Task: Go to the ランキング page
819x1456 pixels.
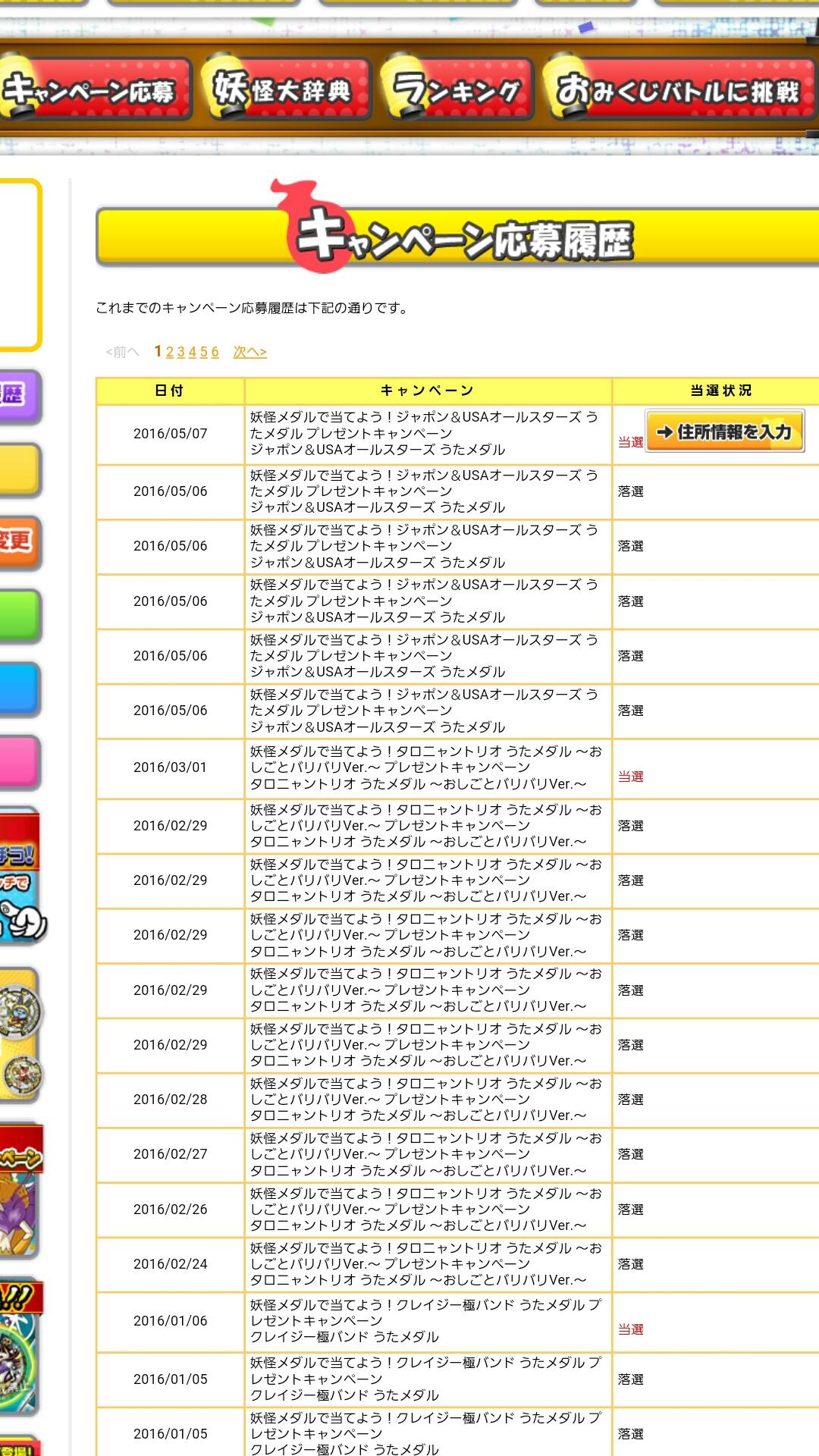Action: [457, 91]
